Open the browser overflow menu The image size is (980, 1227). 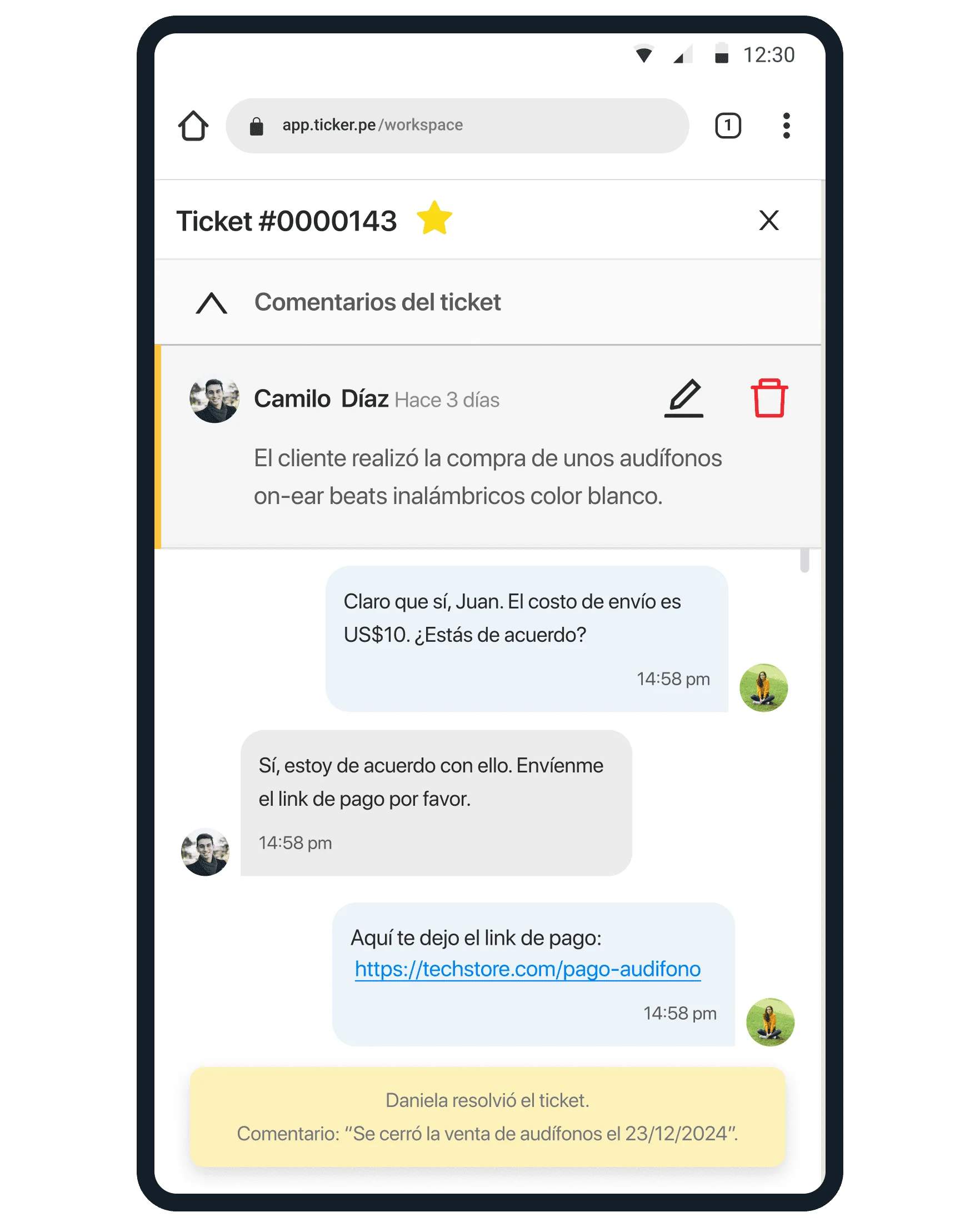coord(786,126)
